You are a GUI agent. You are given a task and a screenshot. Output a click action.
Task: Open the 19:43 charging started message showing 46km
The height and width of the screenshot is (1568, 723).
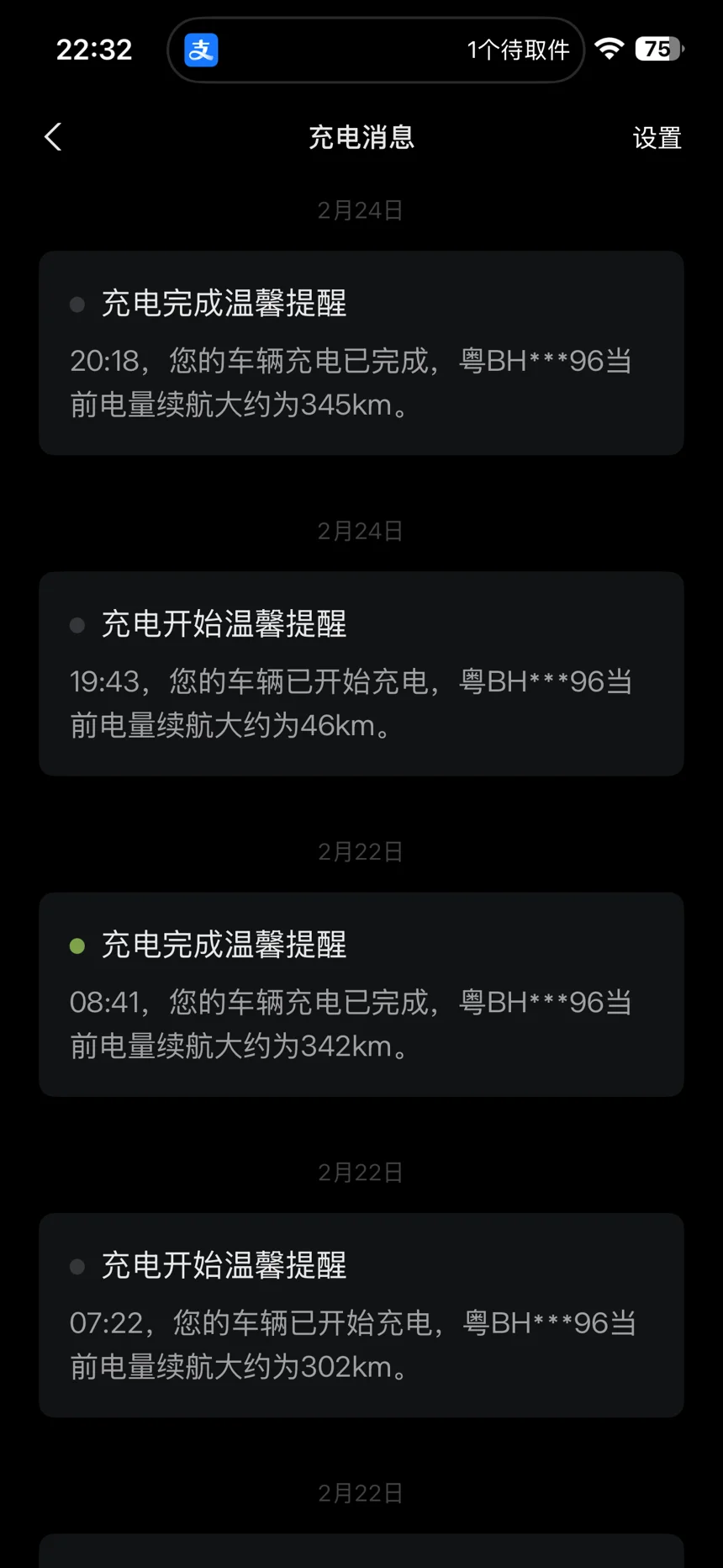(361, 674)
